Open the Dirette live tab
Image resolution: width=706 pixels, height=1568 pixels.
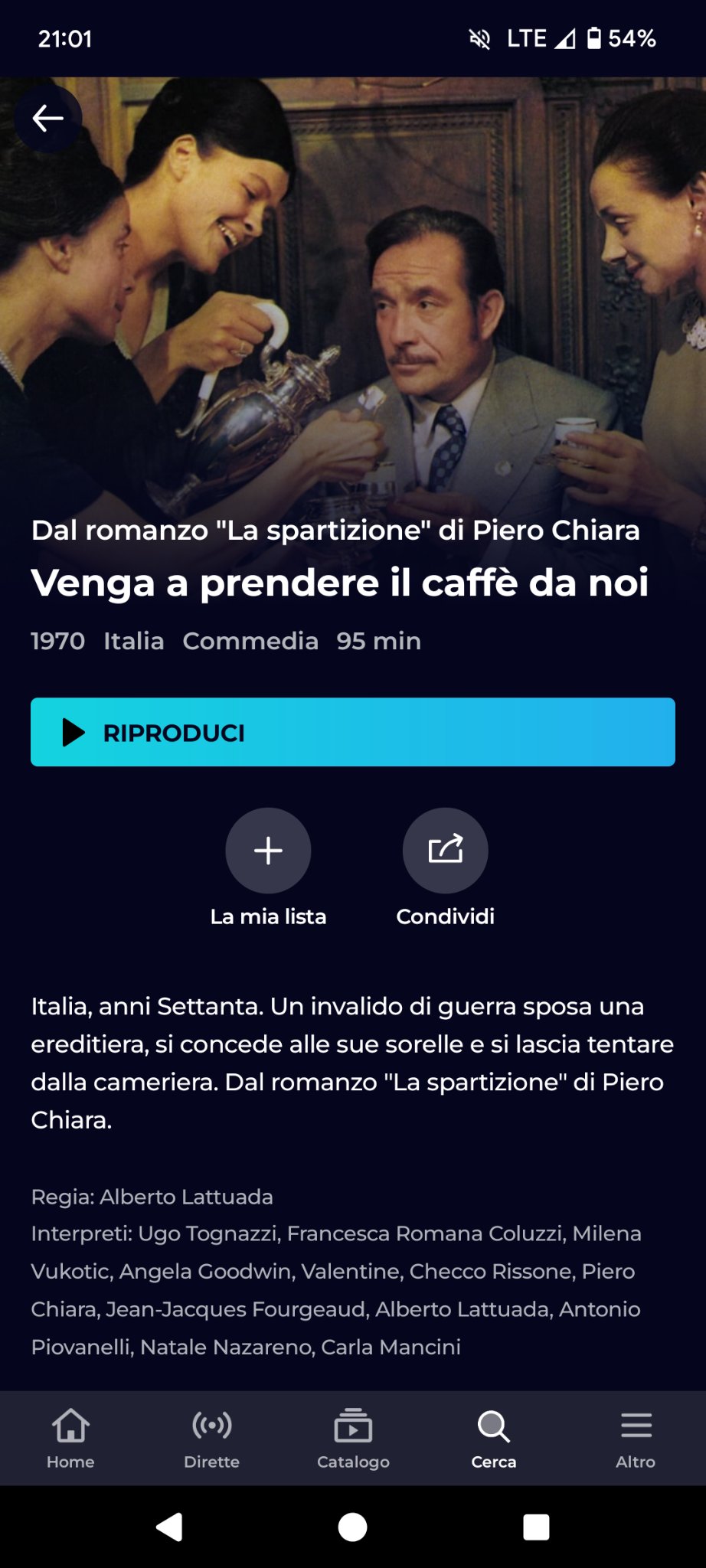tap(211, 1438)
